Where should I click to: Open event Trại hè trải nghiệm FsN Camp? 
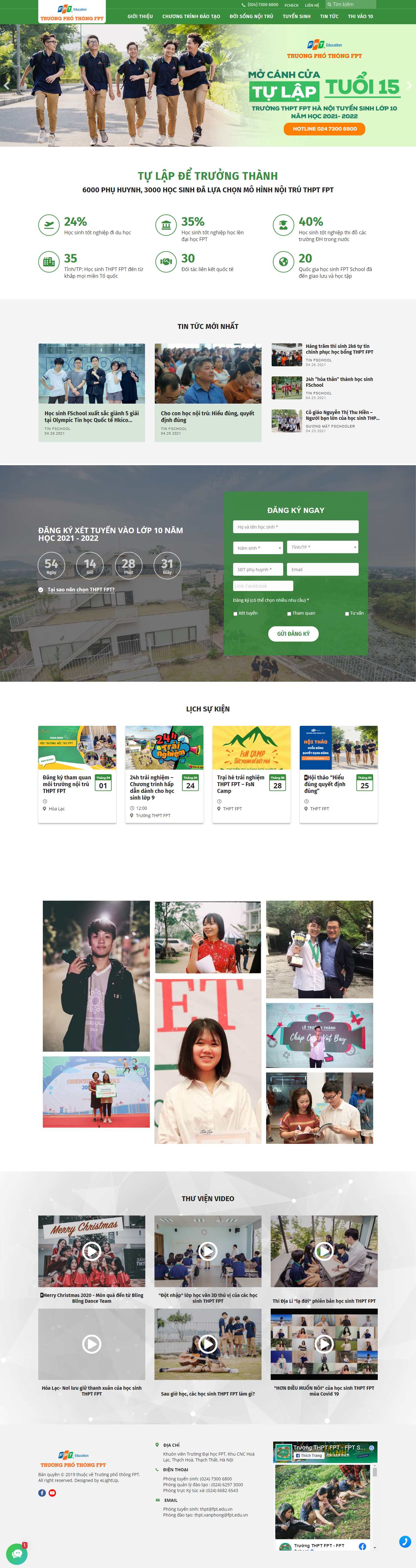pos(240,783)
